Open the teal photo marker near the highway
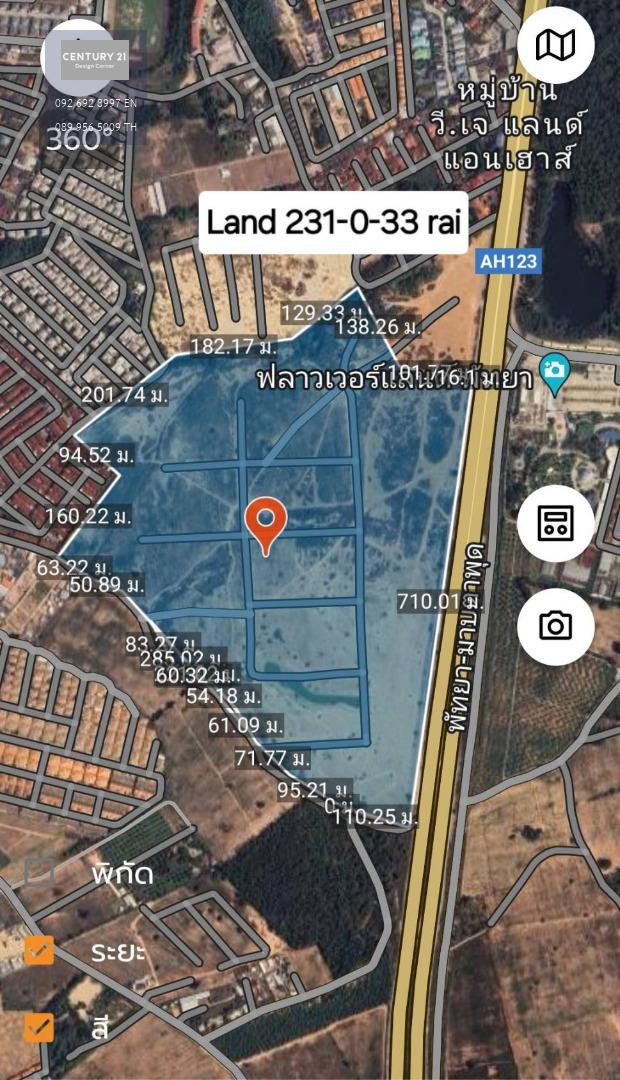 tap(553, 371)
